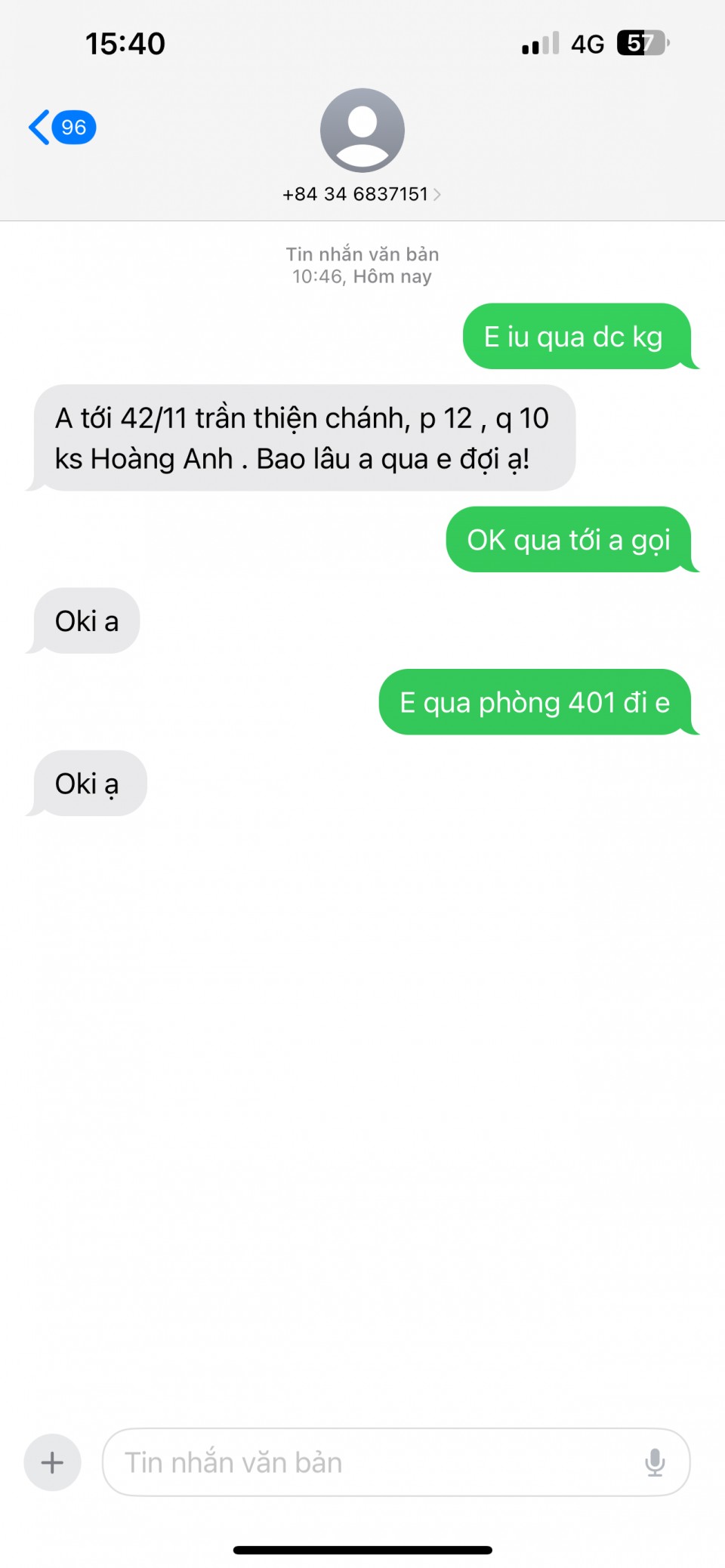
Task: Focus the Tin nhắn văn bản field
Action: pyautogui.click(x=370, y=1462)
